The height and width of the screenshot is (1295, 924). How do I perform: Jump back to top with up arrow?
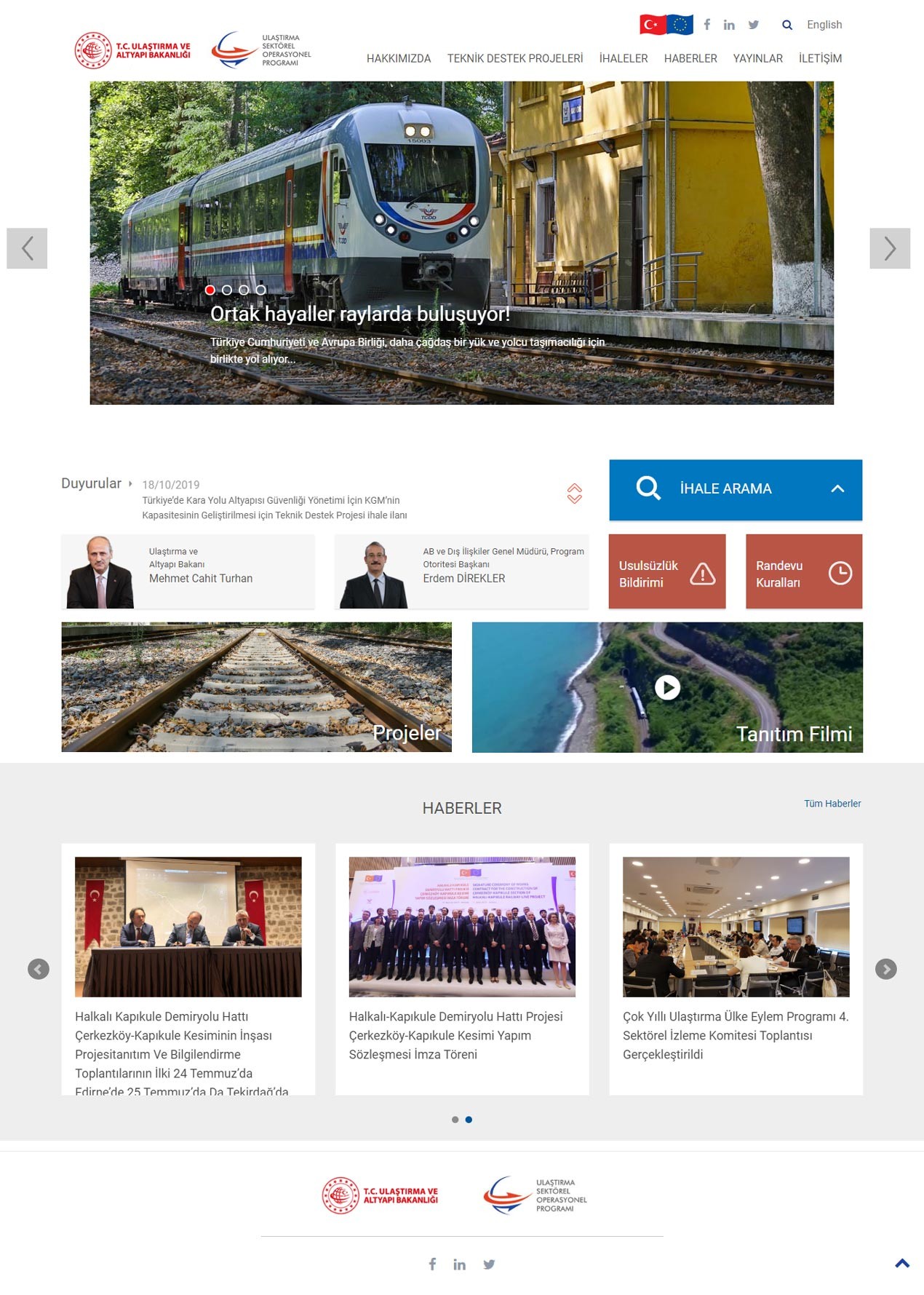coord(902,1264)
